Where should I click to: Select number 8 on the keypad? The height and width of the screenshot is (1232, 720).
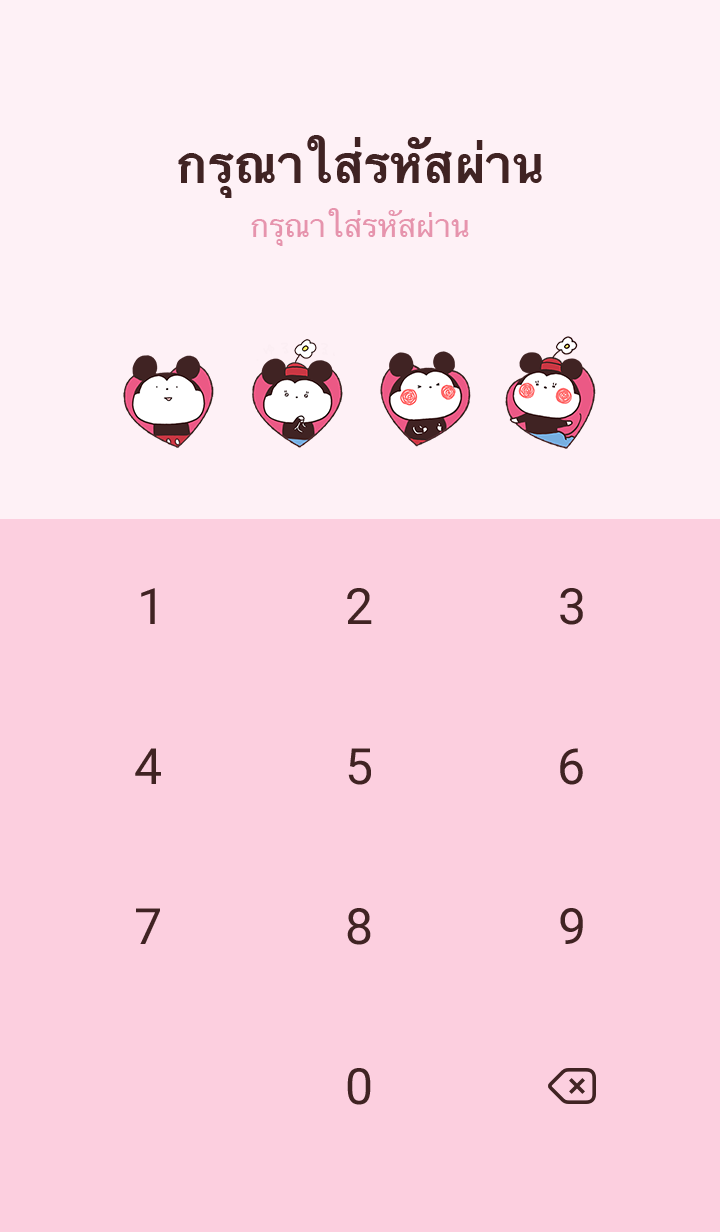[x=359, y=927]
